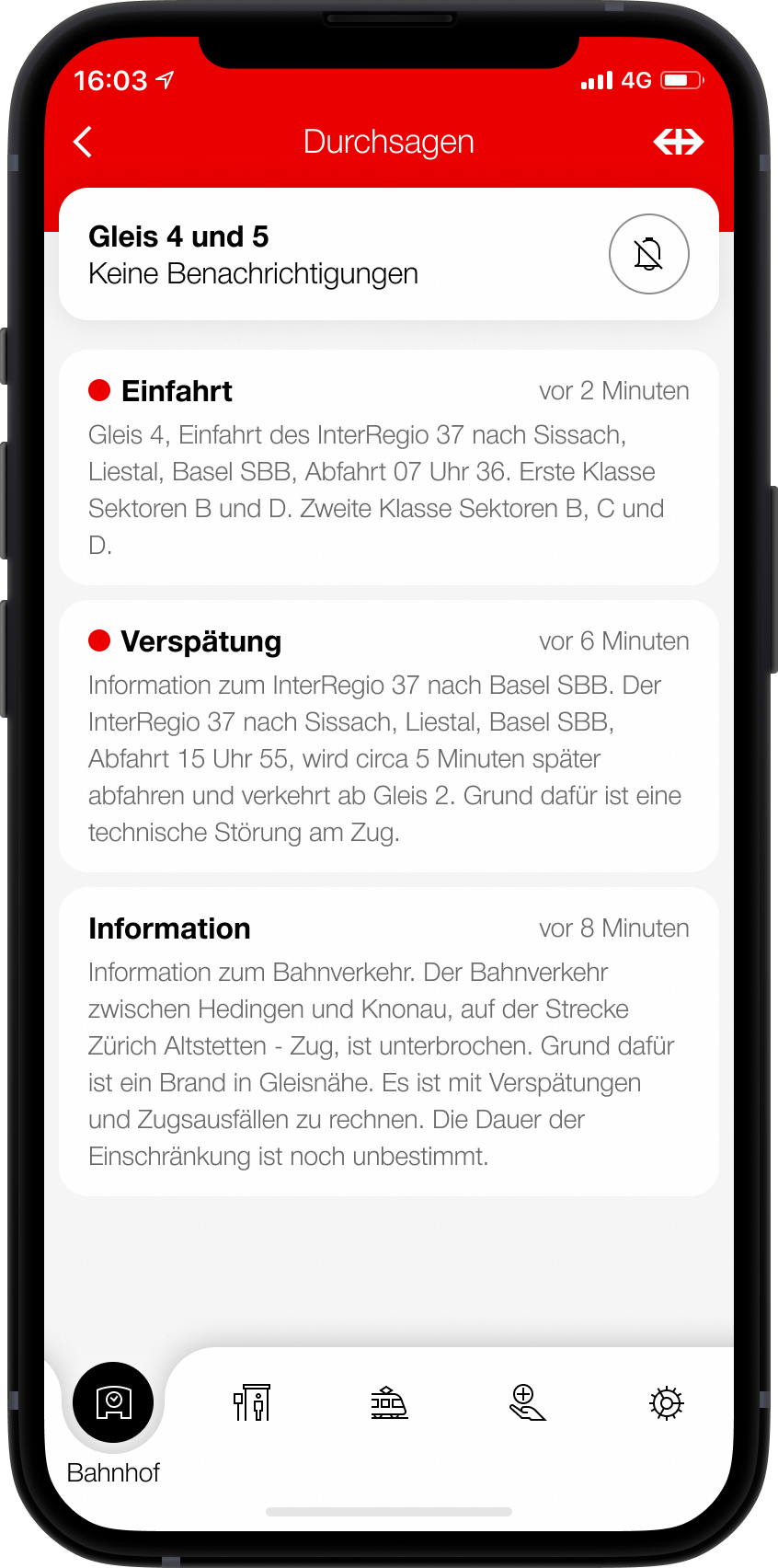The image size is (778, 1568).
Task: Open the platform and people tab
Action: point(251,1402)
